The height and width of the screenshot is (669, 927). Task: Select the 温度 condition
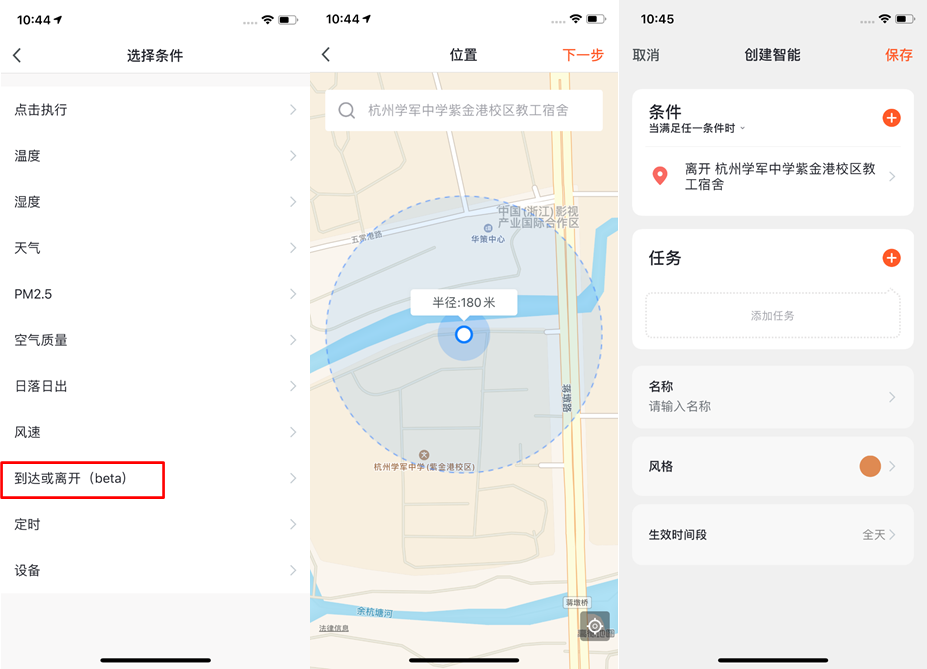(154, 156)
